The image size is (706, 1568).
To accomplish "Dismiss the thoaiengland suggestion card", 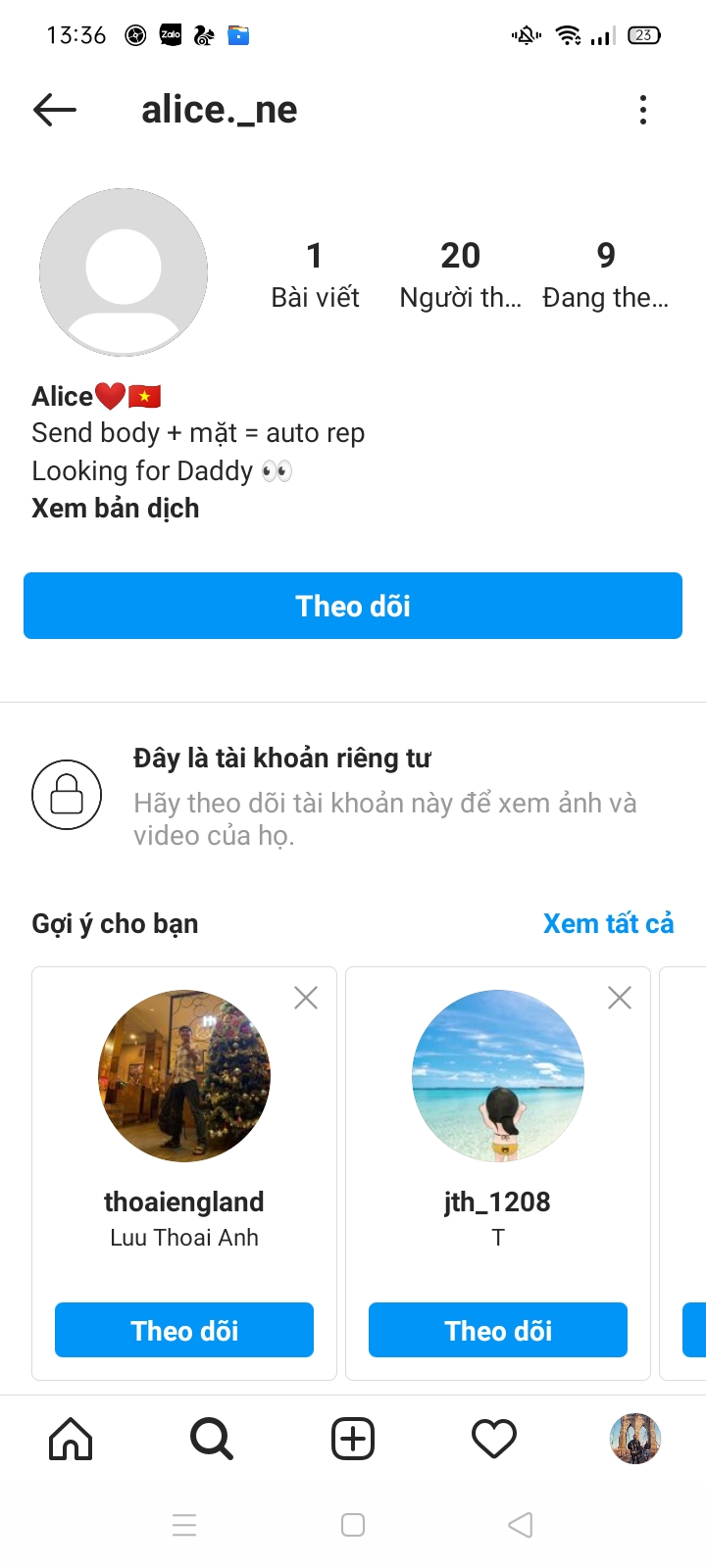I will 306,999.
